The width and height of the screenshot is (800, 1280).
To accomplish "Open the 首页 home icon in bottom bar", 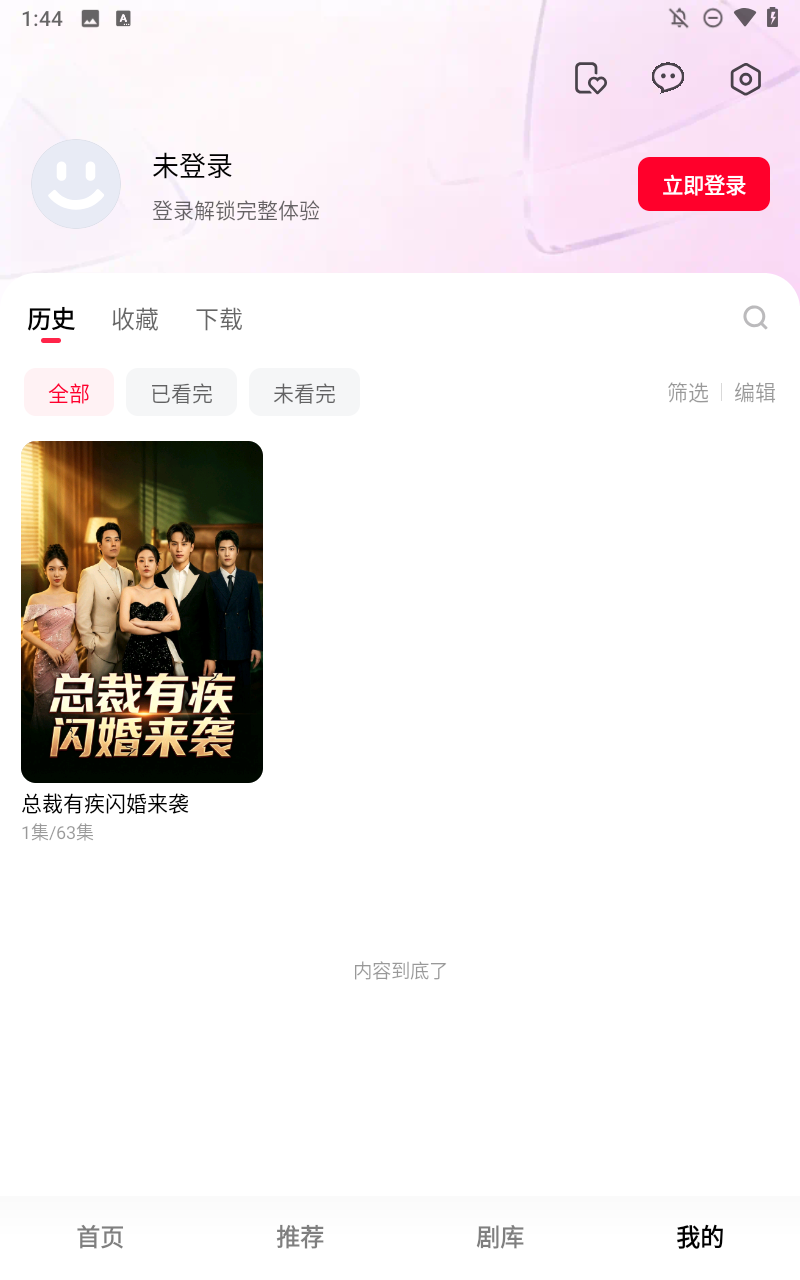I will tap(99, 1237).
